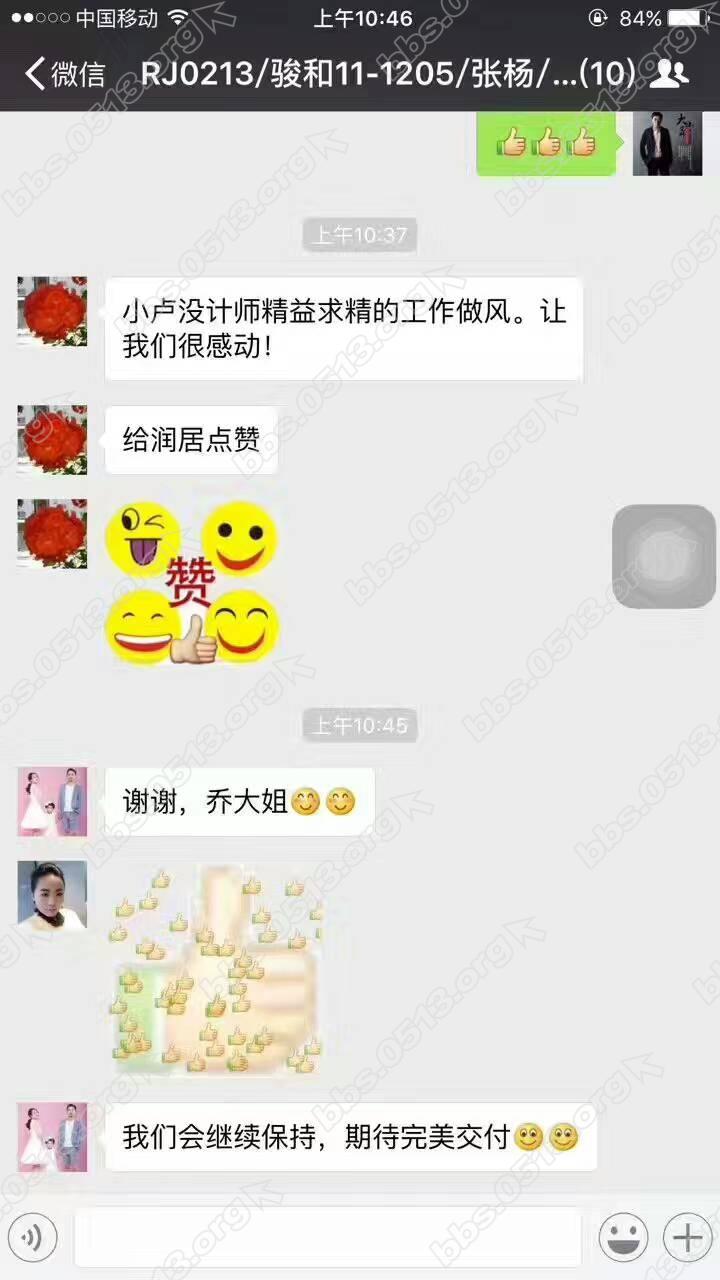The height and width of the screenshot is (1280, 720).
Task: Open the woman's avatar beside the thumbs-up sticker
Action: (x=52, y=894)
